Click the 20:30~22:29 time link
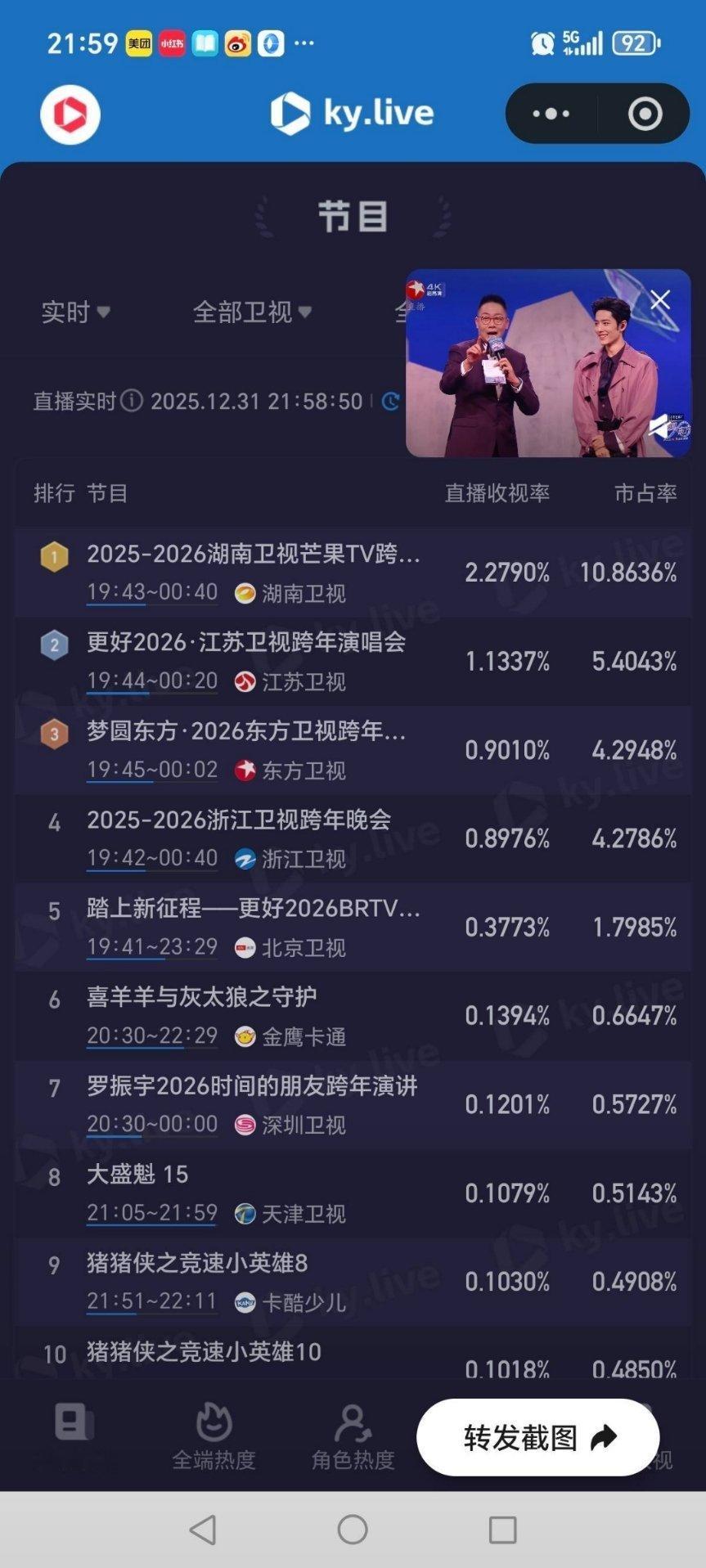 tap(152, 1035)
